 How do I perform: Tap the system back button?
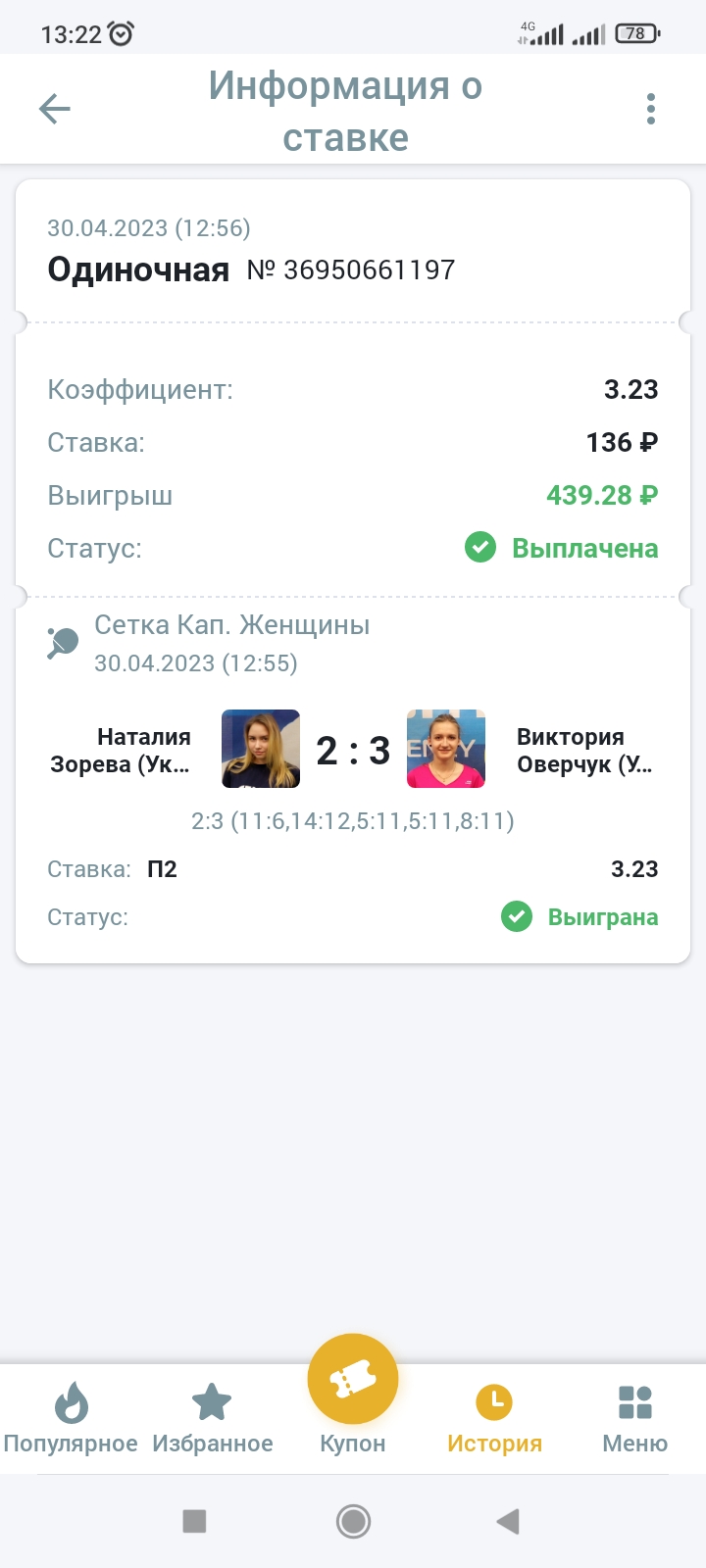[x=507, y=1521]
